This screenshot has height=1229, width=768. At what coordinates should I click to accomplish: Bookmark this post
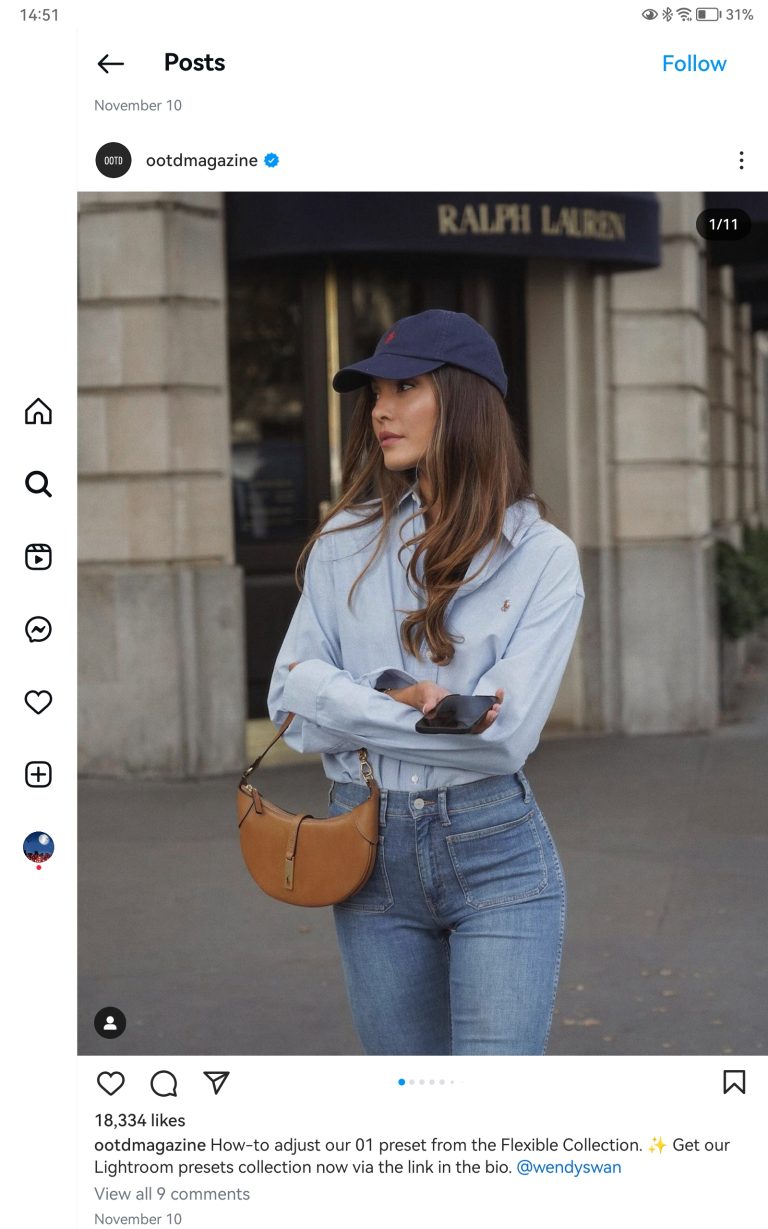(734, 1082)
